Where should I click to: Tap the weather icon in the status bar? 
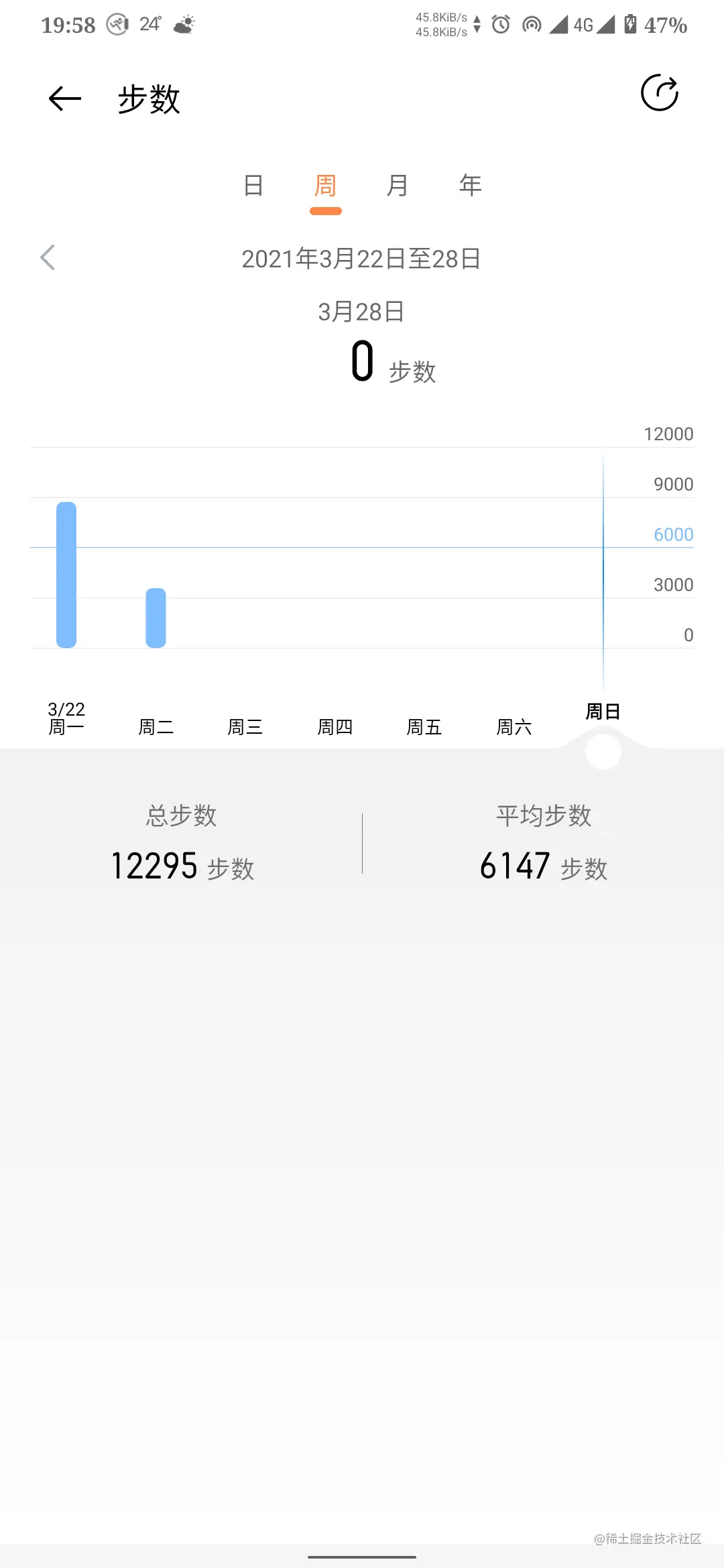coord(183,24)
